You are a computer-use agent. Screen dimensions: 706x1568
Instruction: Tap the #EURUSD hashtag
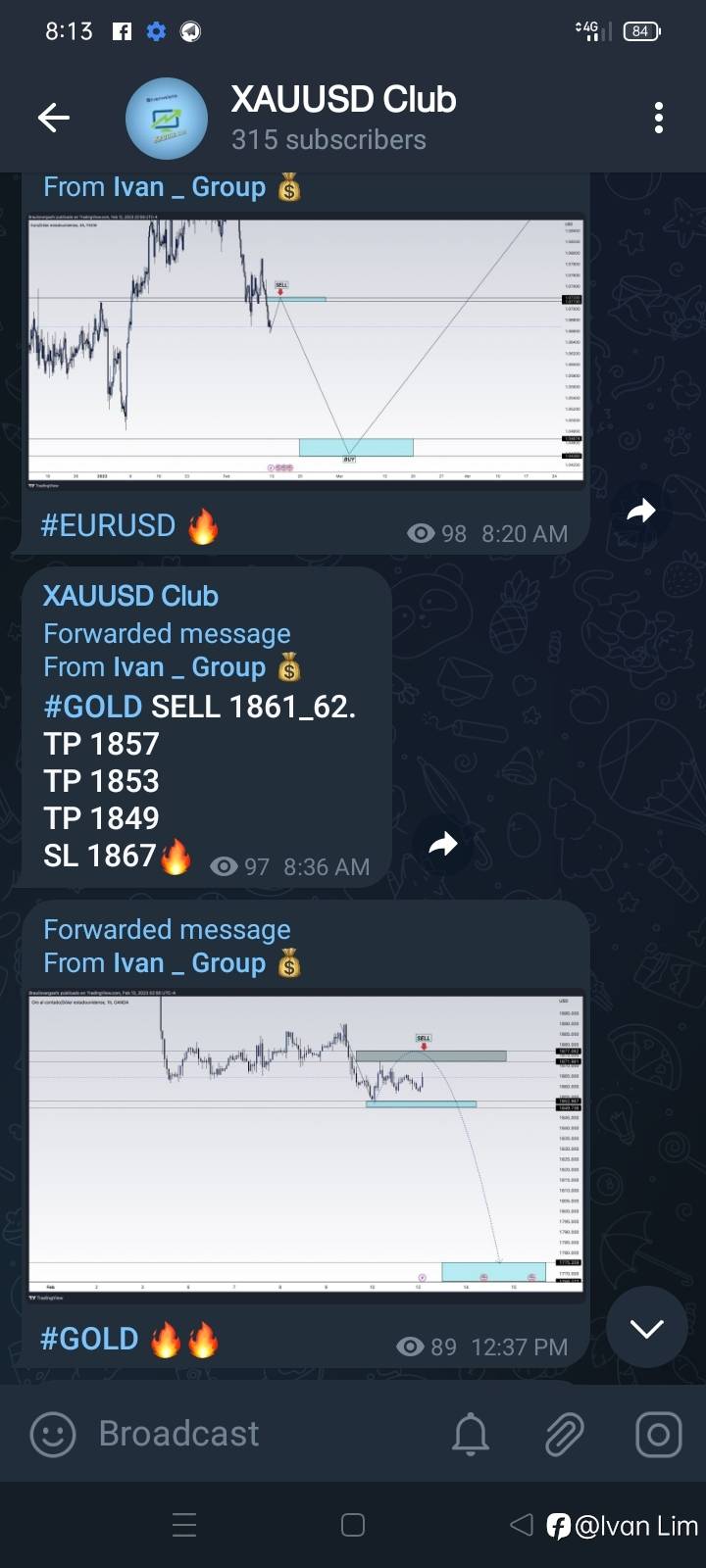pyautogui.click(x=108, y=526)
